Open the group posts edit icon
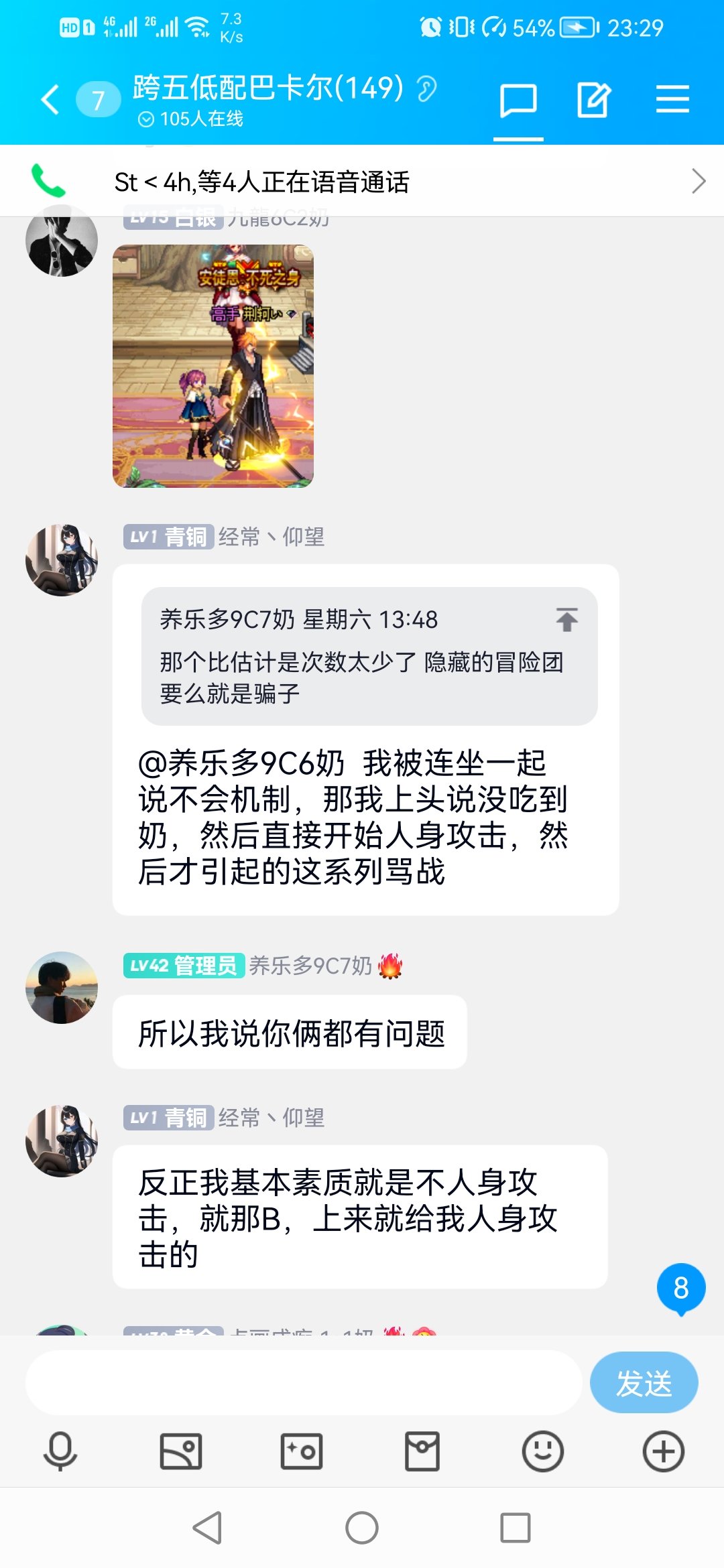The height and width of the screenshot is (1568, 724). coord(594,101)
